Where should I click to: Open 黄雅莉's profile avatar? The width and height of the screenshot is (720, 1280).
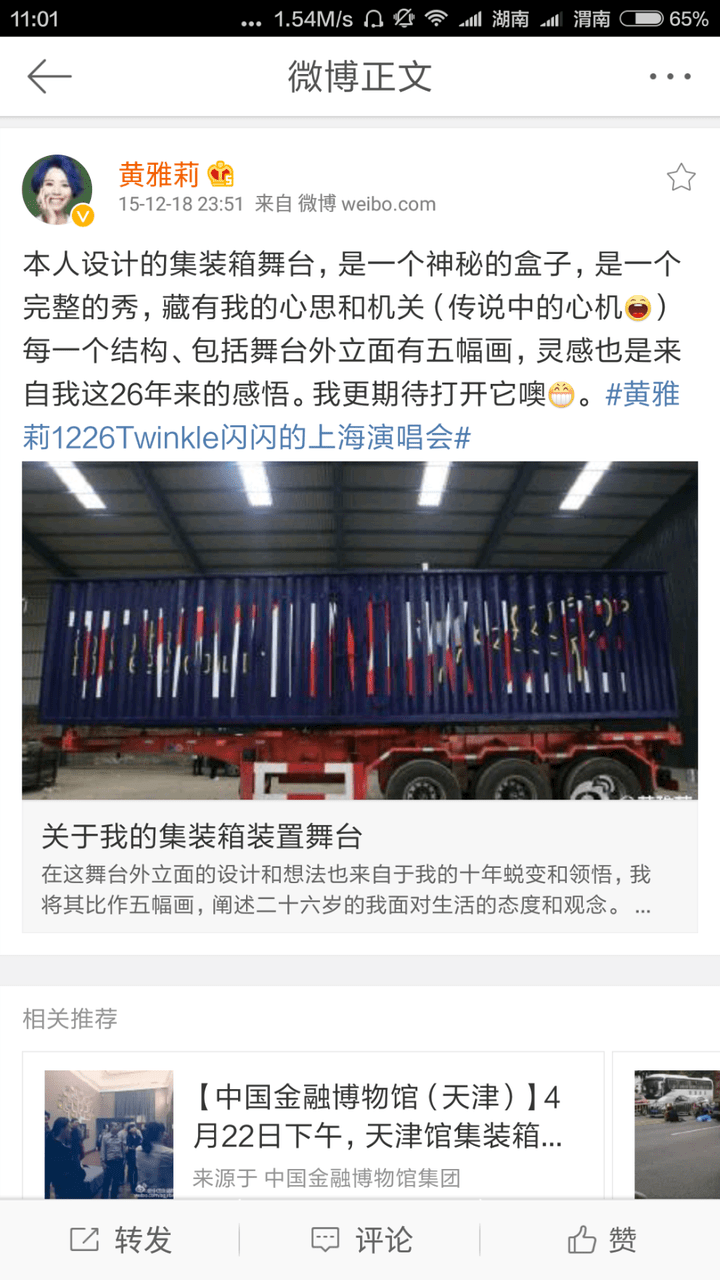click(x=58, y=190)
